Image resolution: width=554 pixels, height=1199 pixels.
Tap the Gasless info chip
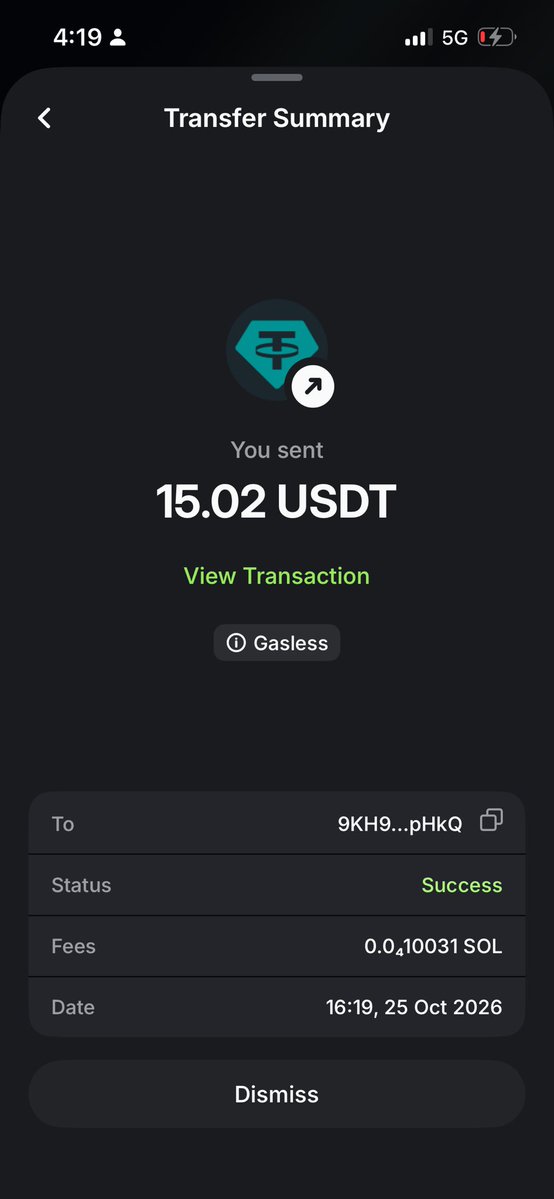[x=277, y=643]
